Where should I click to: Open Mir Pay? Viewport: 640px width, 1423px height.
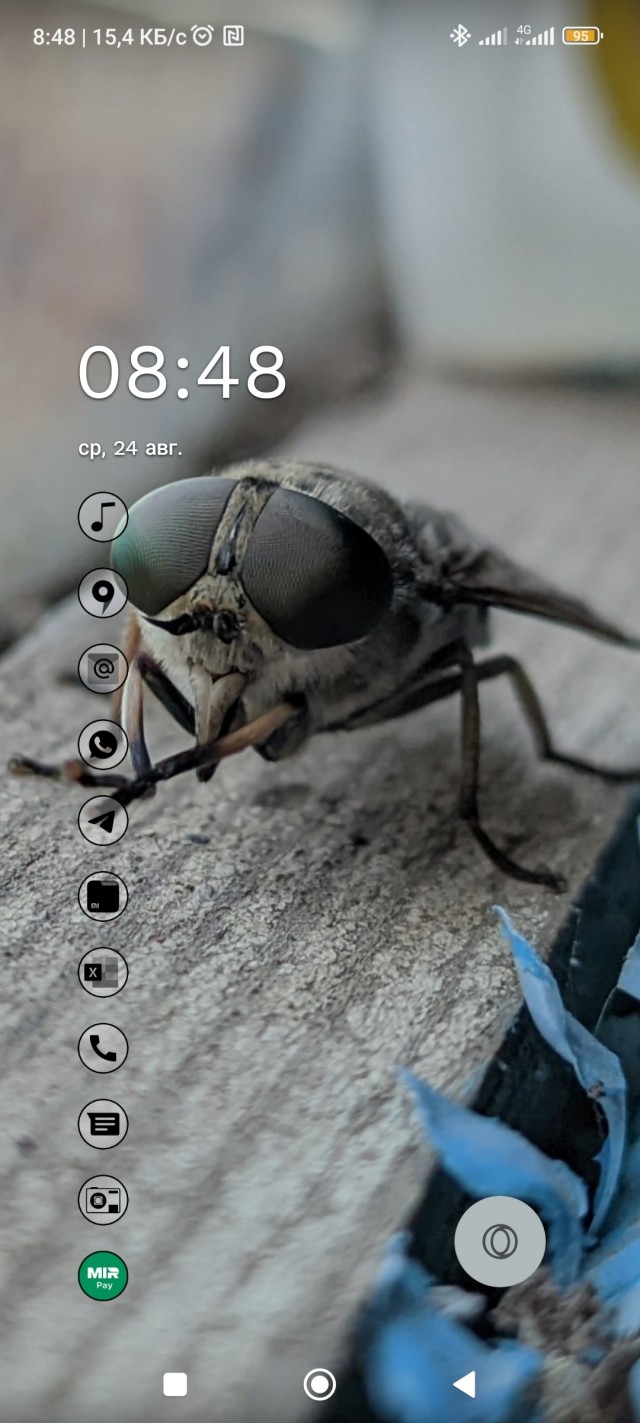[103, 1276]
